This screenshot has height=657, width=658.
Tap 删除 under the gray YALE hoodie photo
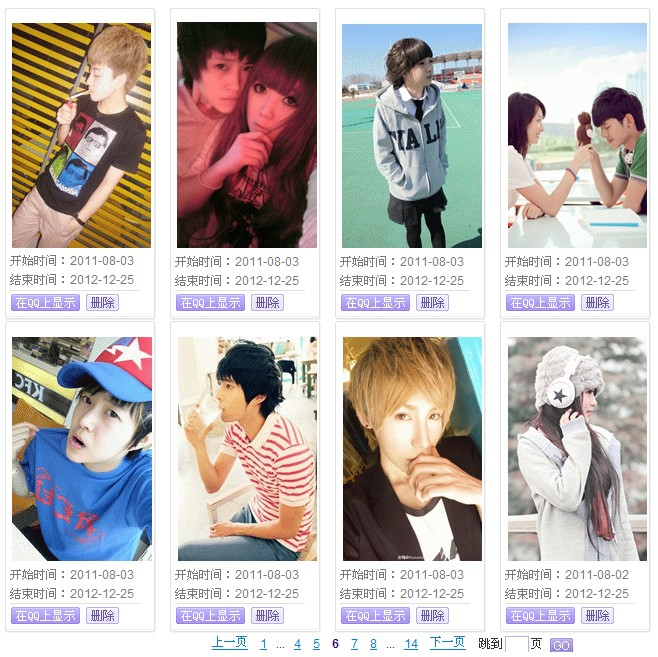[x=432, y=302]
